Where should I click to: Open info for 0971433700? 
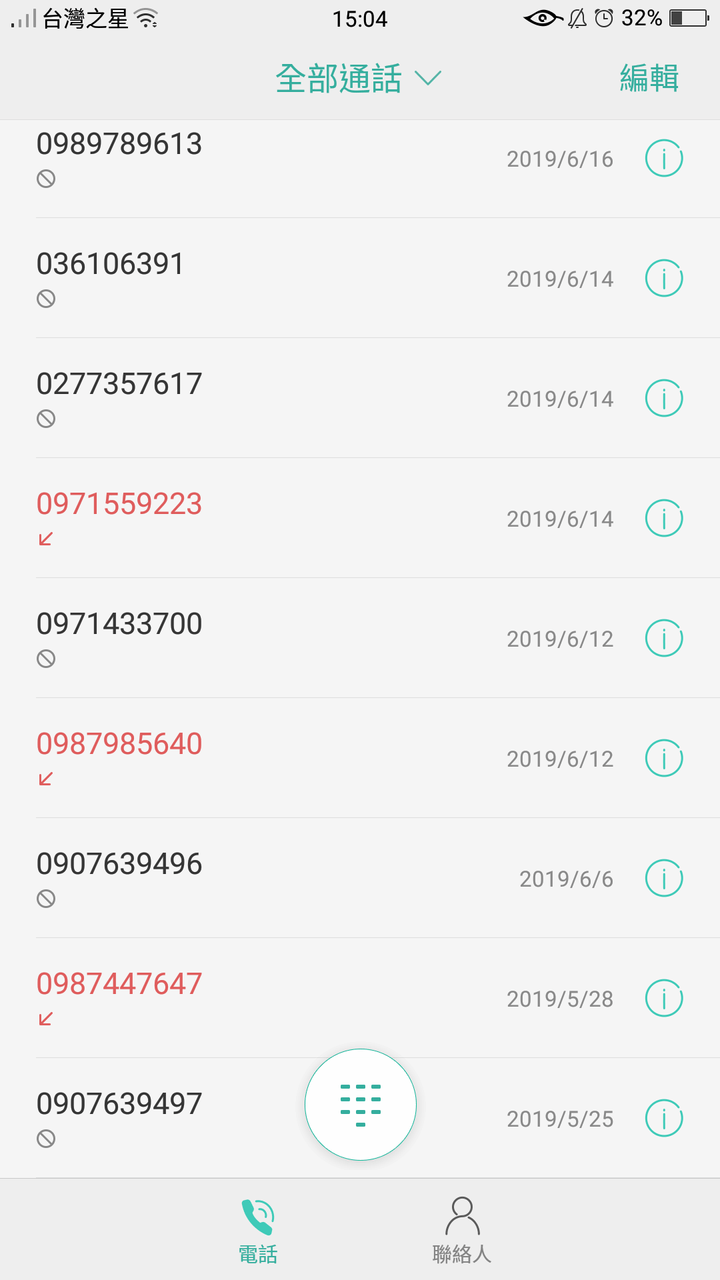point(664,639)
